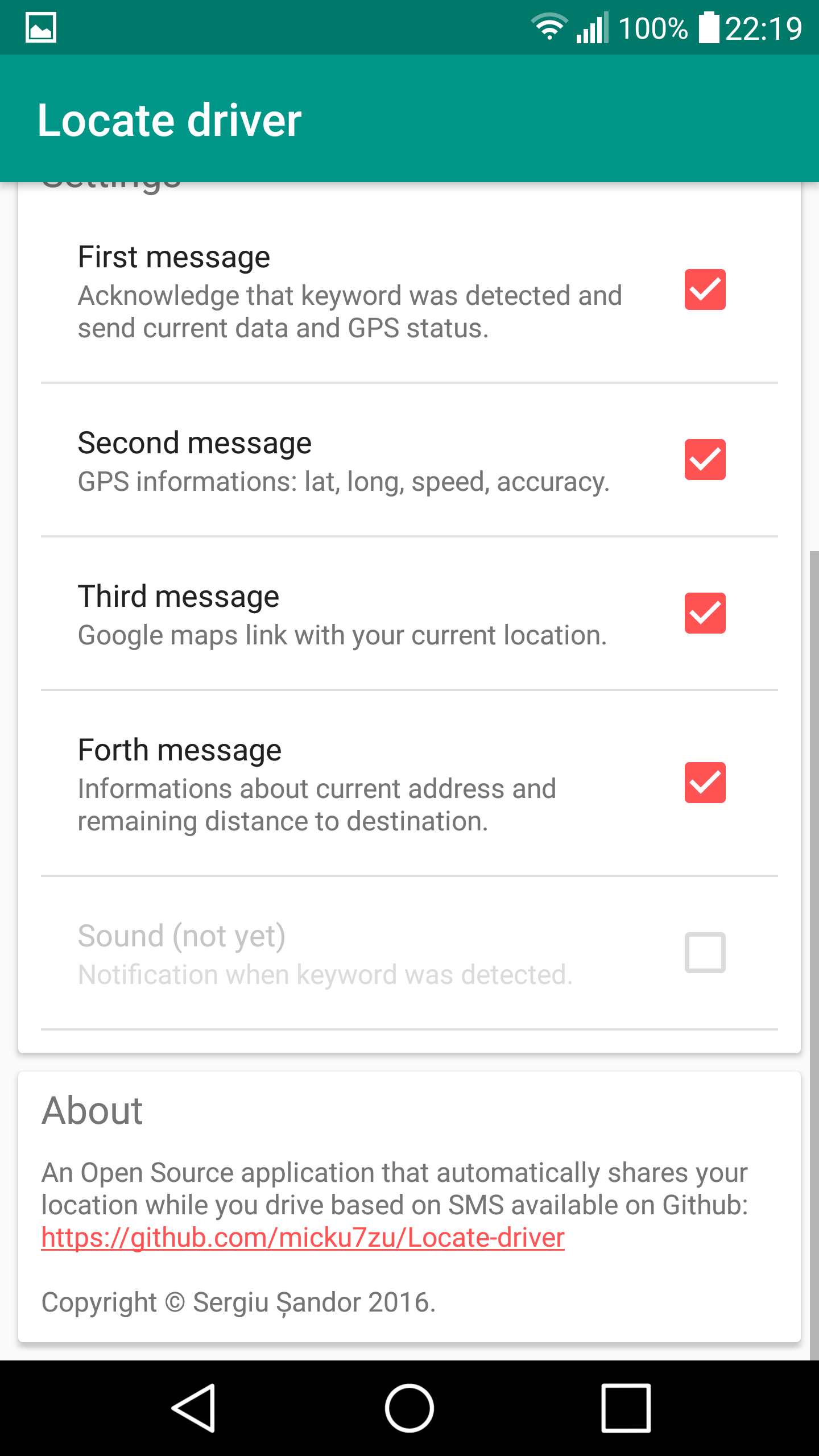Tap the home button in navigation bar

tap(409, 1408)
